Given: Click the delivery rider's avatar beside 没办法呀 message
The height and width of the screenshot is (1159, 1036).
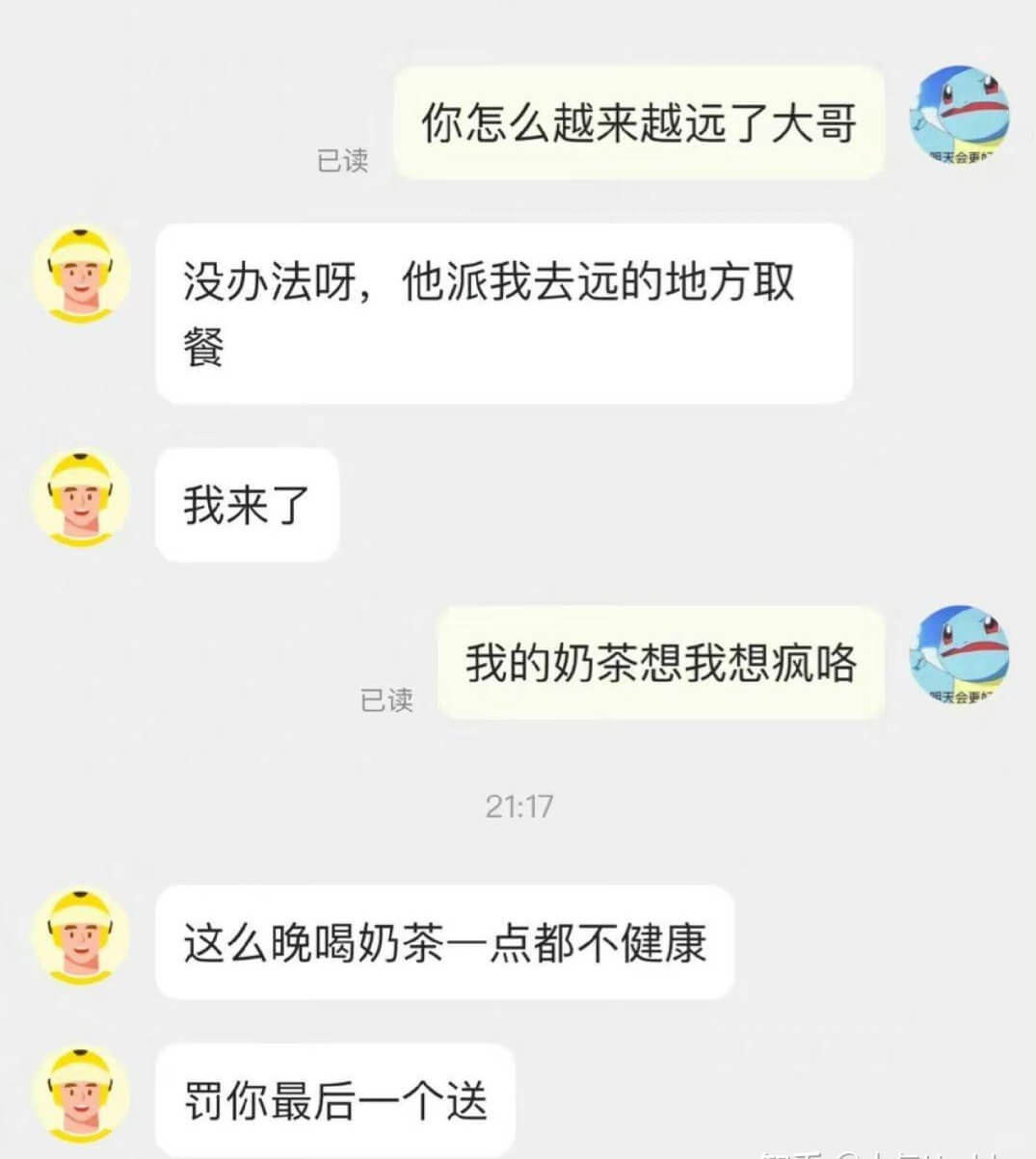Looking at the screenshot, I should click(81, 275).
